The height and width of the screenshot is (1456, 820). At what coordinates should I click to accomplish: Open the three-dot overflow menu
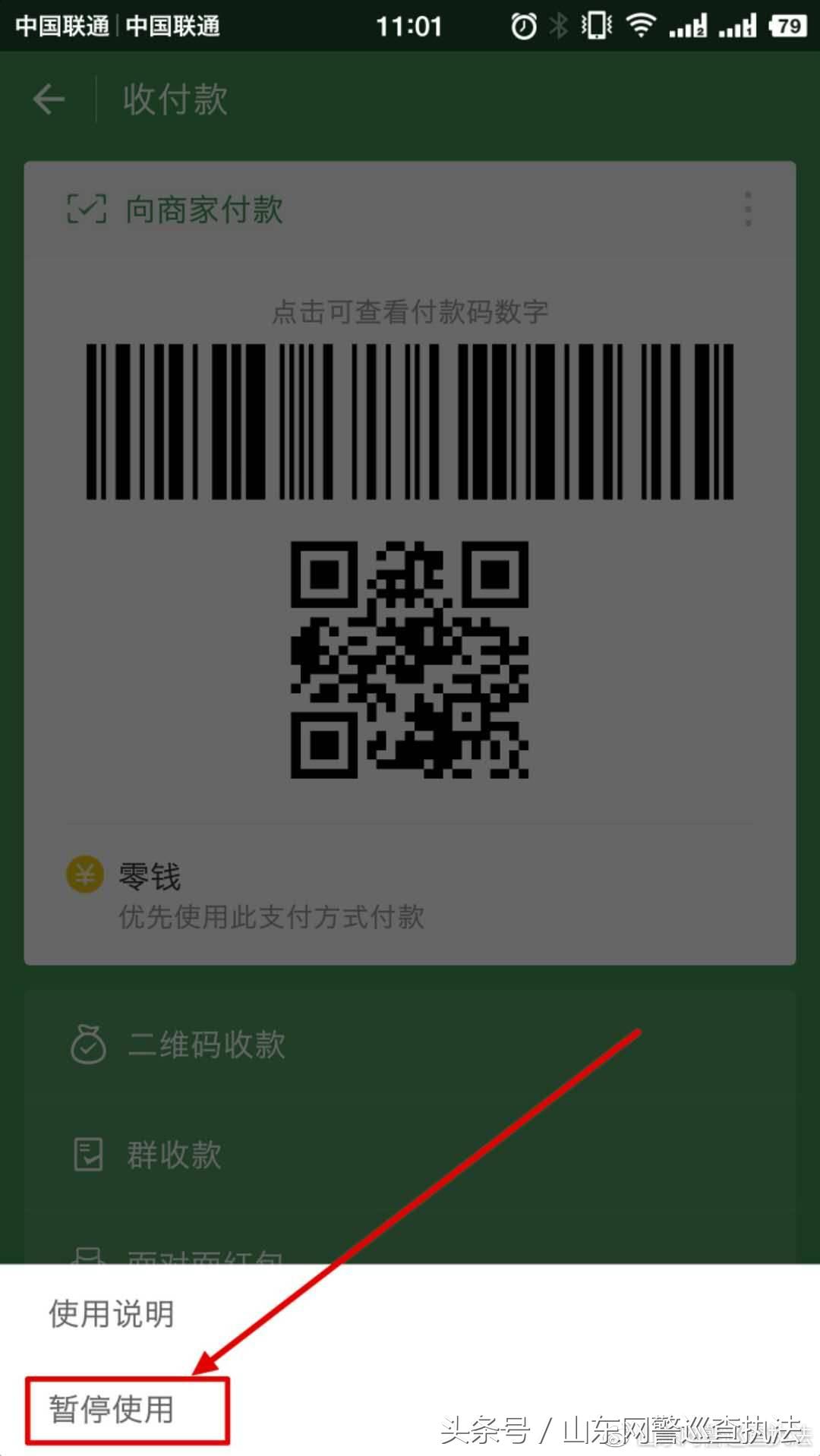(x=749, y=209)
